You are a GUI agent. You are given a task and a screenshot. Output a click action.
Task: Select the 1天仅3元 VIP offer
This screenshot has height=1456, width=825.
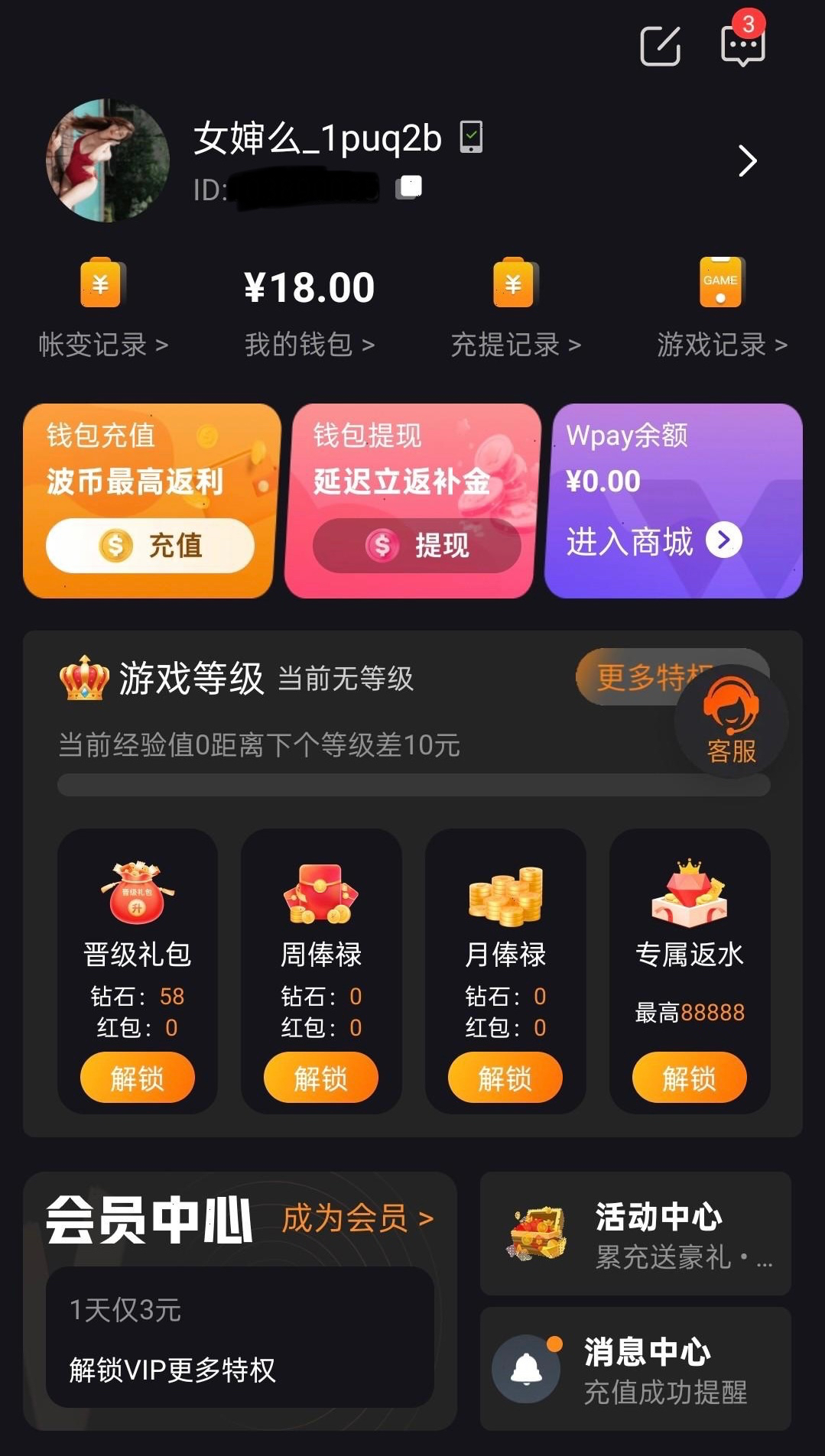(x=240, y=1338)
